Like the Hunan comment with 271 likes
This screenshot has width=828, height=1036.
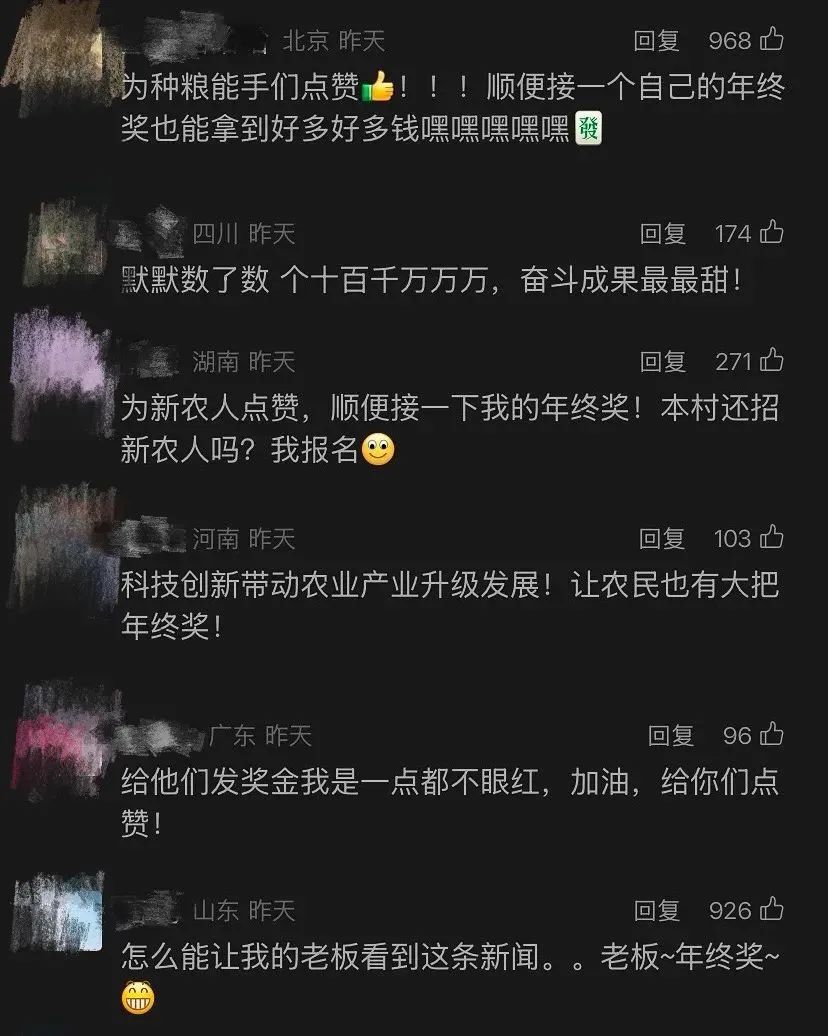[772, 361]
